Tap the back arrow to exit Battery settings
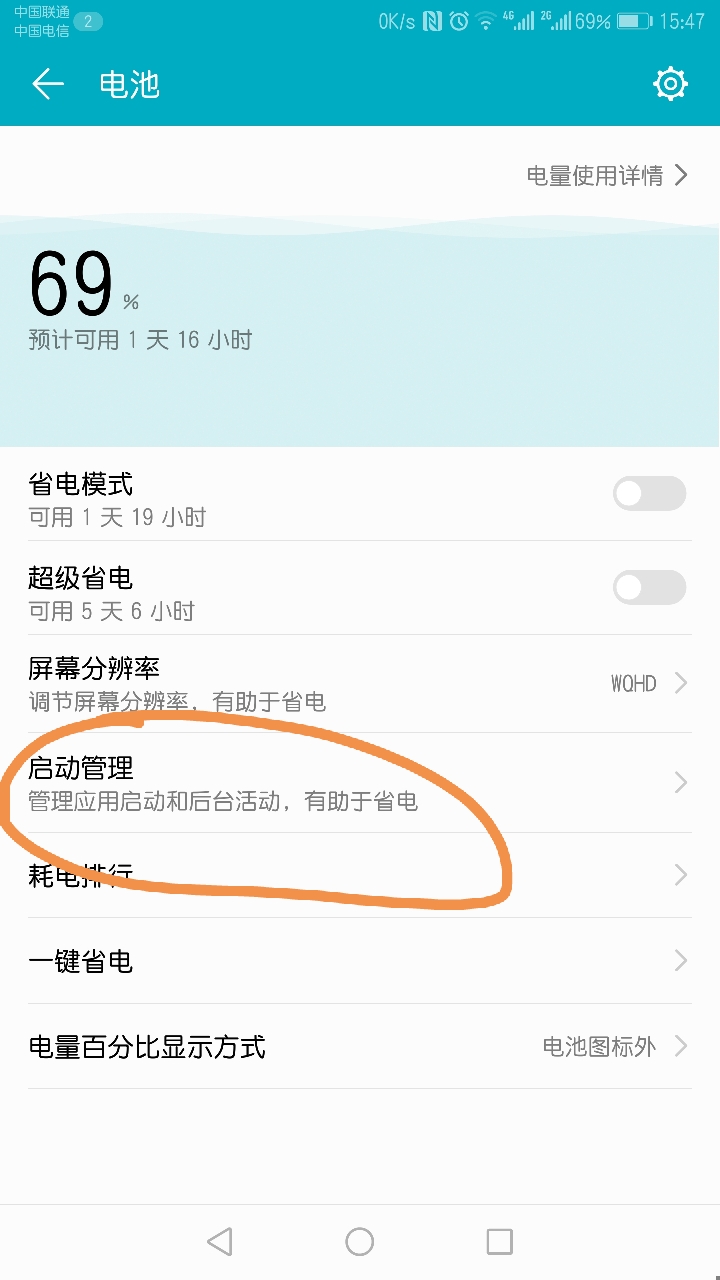The image size is (720, 1280). click(x=46, y=84)
